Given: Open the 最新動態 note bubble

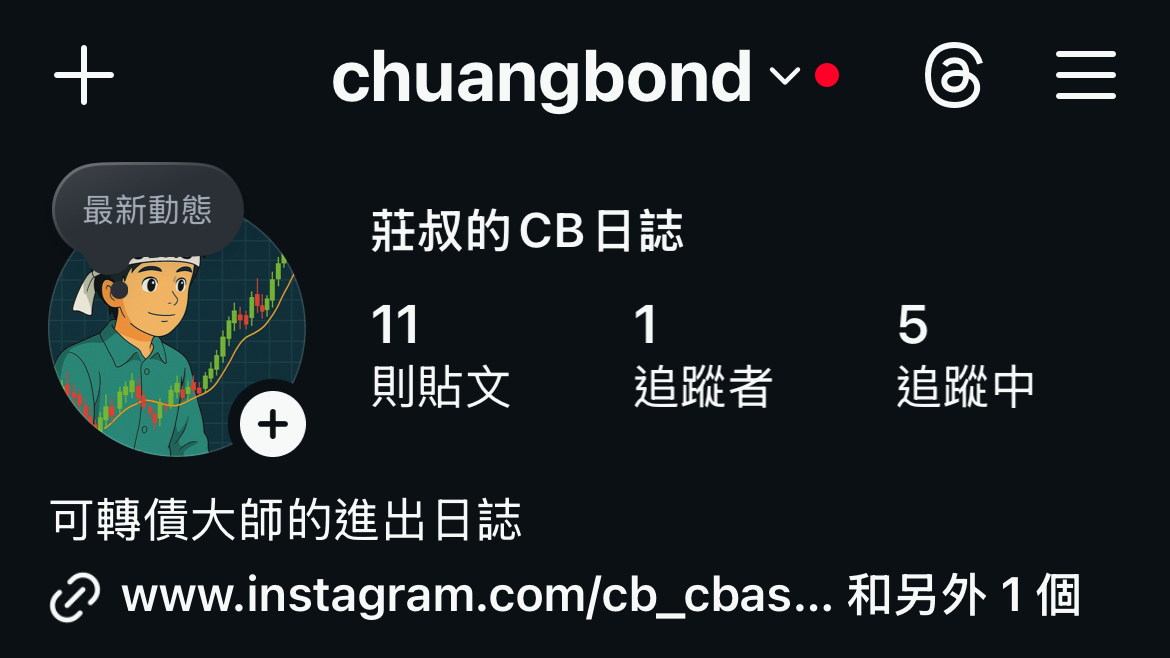Looking at the screenshot, I should click(148, 210).
